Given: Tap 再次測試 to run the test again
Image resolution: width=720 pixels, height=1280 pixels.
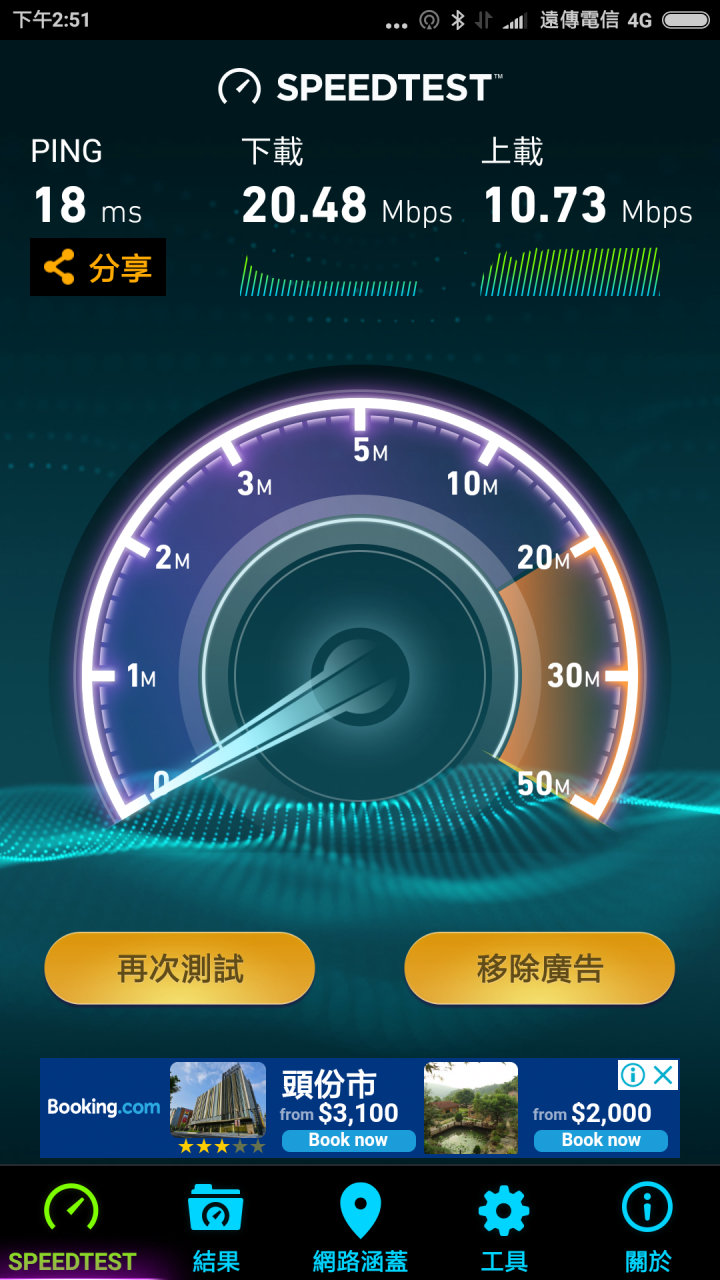Looking at the screenshot, I should click(x=180, y=968).
